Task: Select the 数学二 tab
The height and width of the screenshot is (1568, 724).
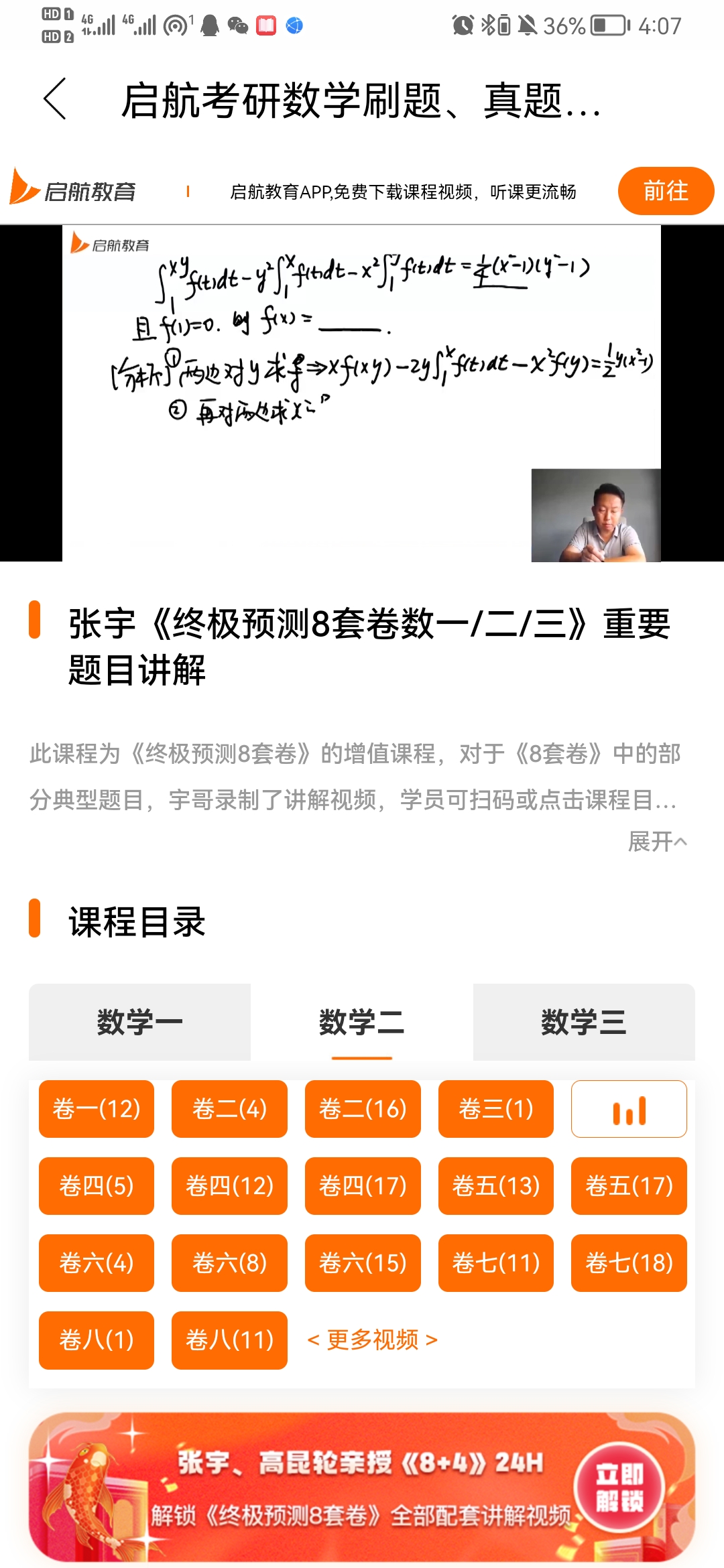Action: tap(361, 1022)
